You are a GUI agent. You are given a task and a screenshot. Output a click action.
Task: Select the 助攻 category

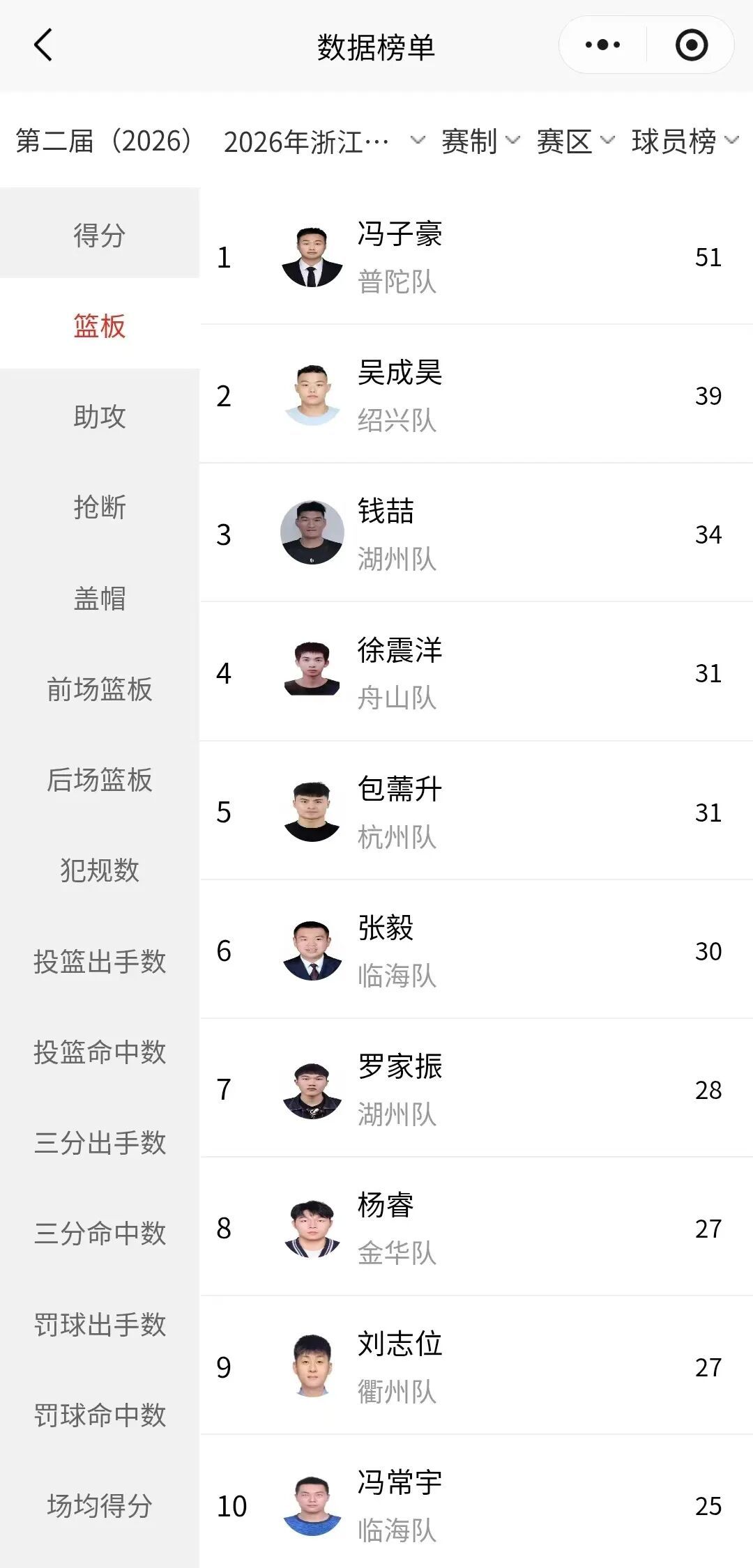100,416
